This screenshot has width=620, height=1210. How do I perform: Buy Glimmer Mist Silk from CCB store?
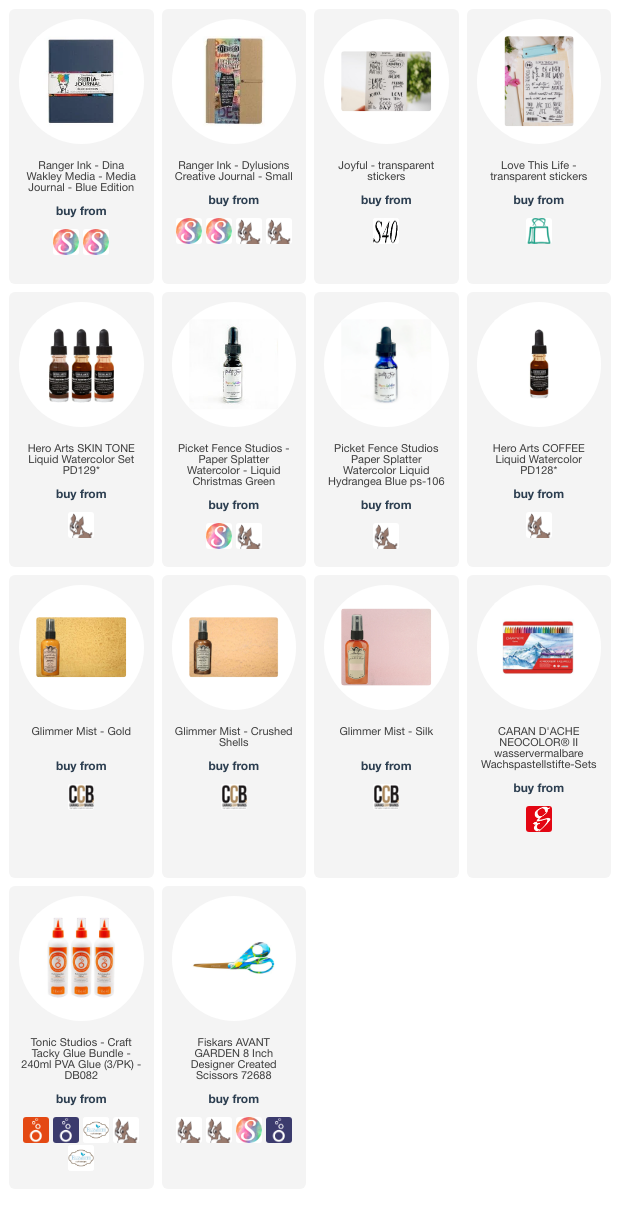click(386, 797)
